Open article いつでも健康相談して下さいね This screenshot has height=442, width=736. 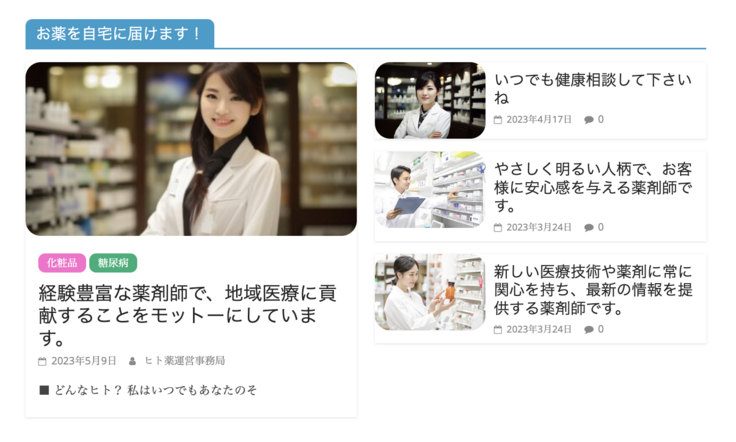[x=592, y=88]
